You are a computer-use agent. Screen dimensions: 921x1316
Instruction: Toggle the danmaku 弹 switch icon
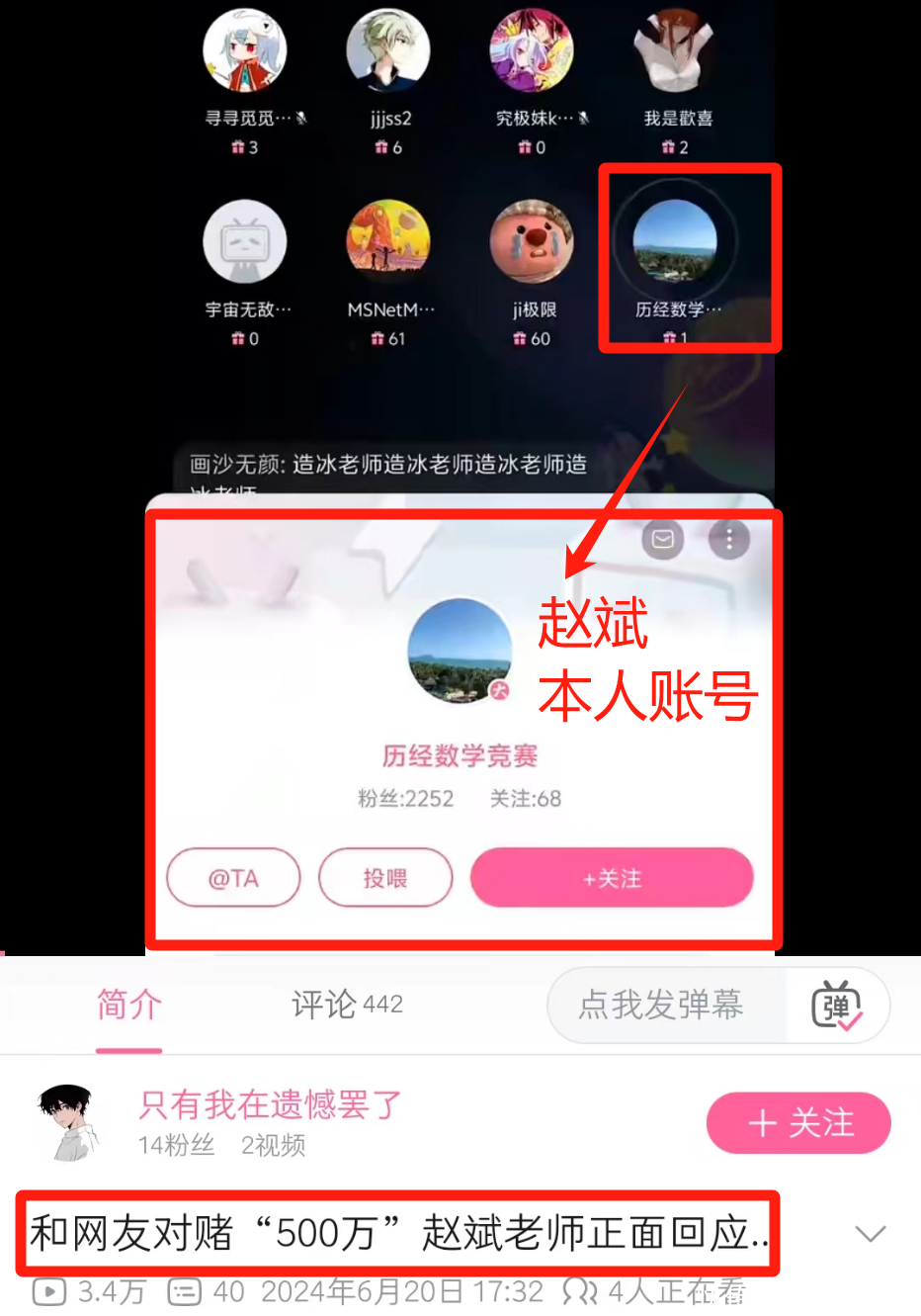[x=837, y=1007]
